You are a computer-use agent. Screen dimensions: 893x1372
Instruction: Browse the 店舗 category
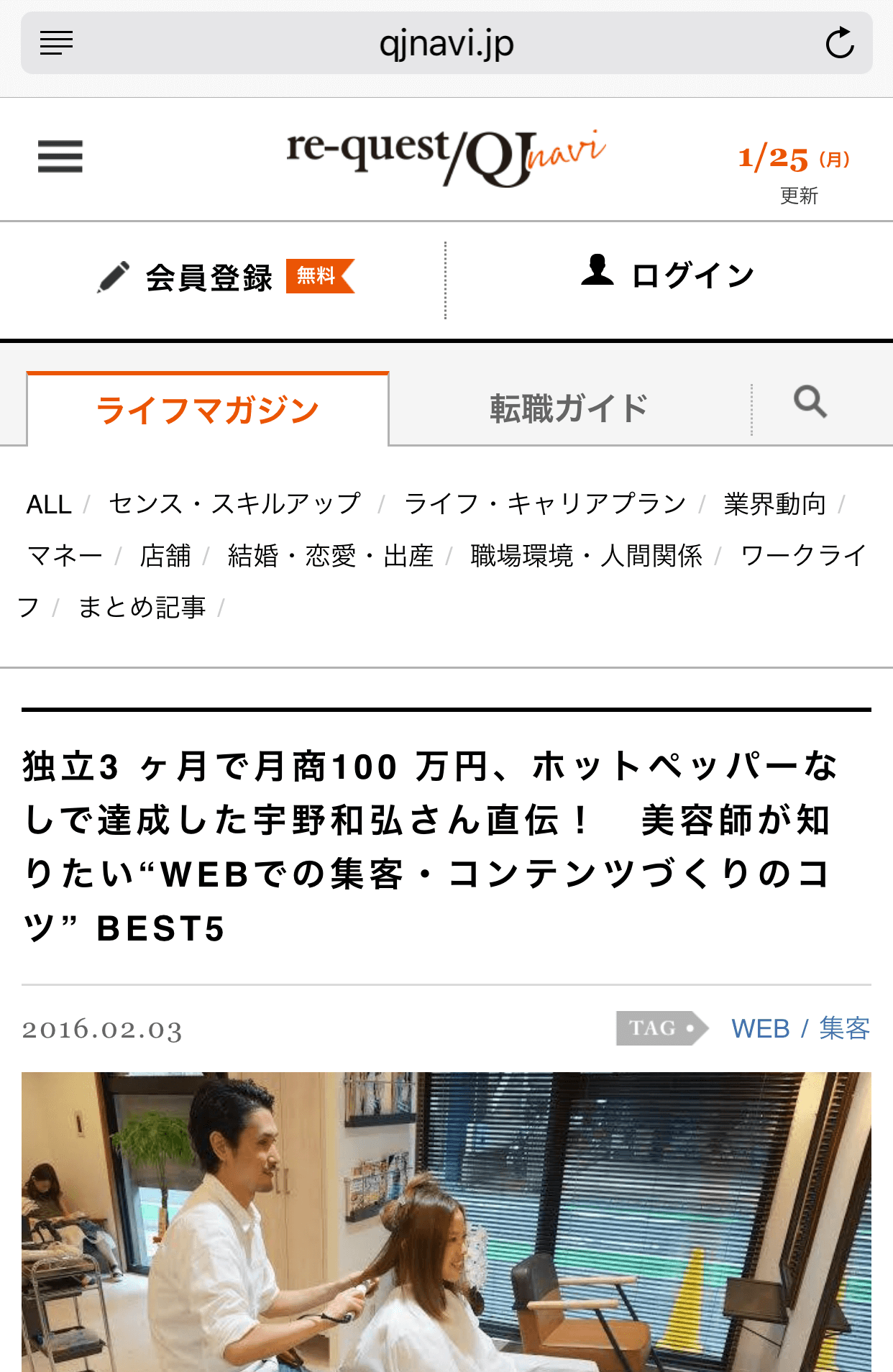165,556
